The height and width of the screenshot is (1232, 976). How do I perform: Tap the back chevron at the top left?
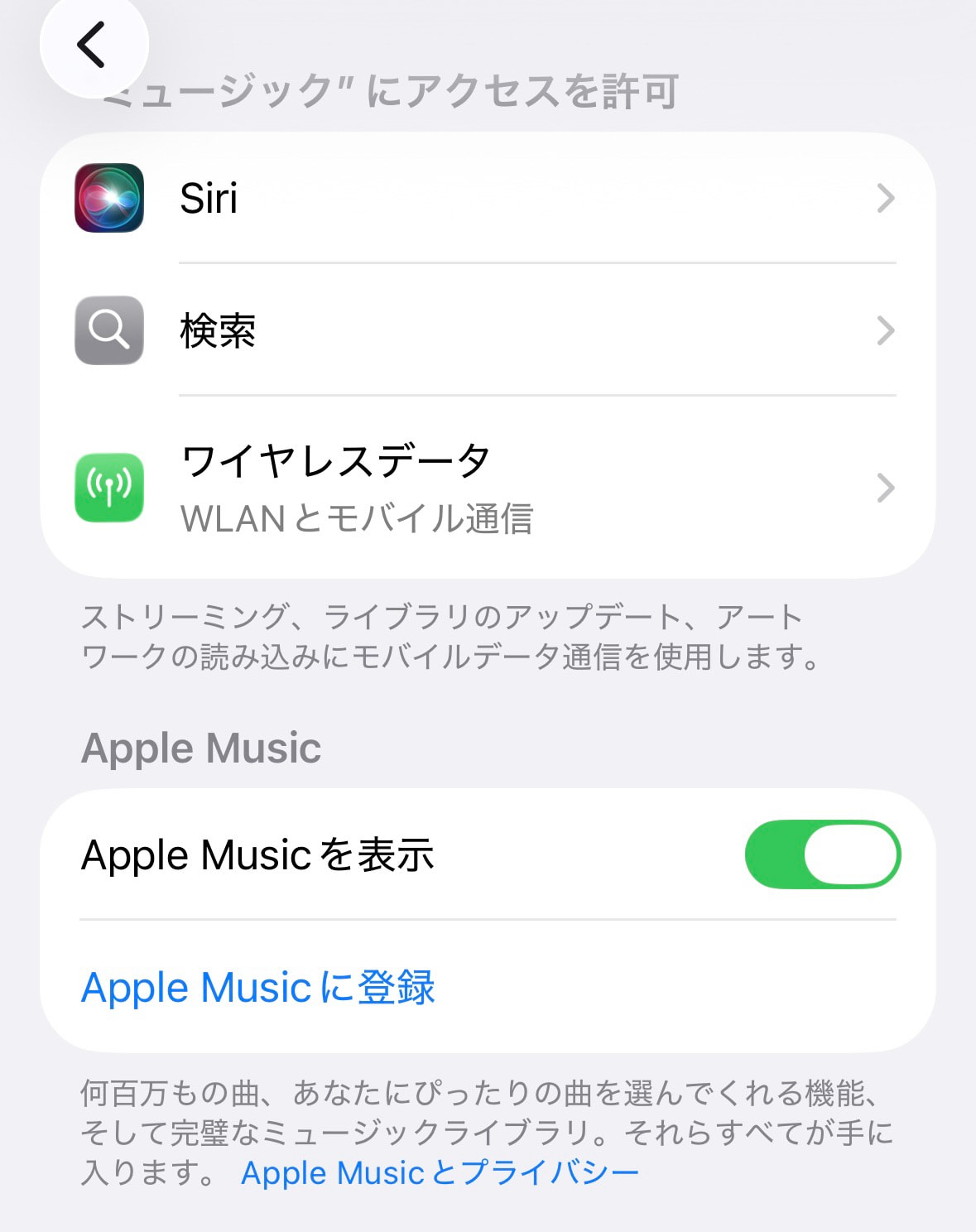click(x=91, y=46)
